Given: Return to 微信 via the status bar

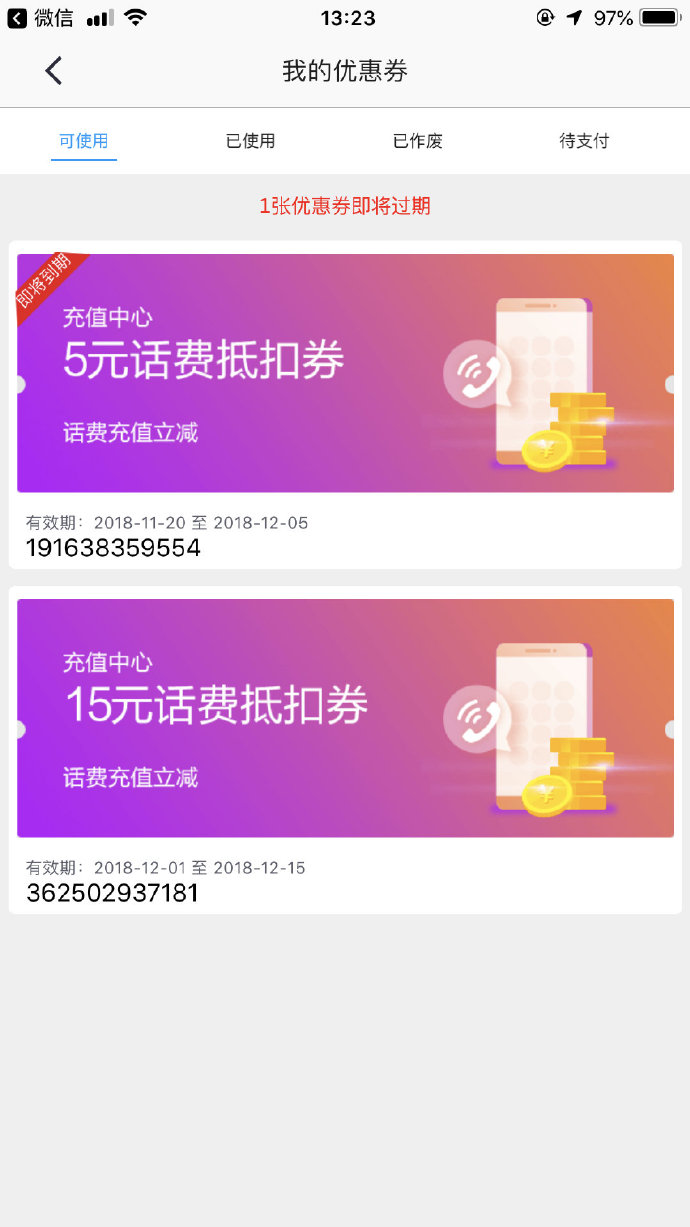Looking at the screenshot, I should pyautogui.click(x=41, y=18).
